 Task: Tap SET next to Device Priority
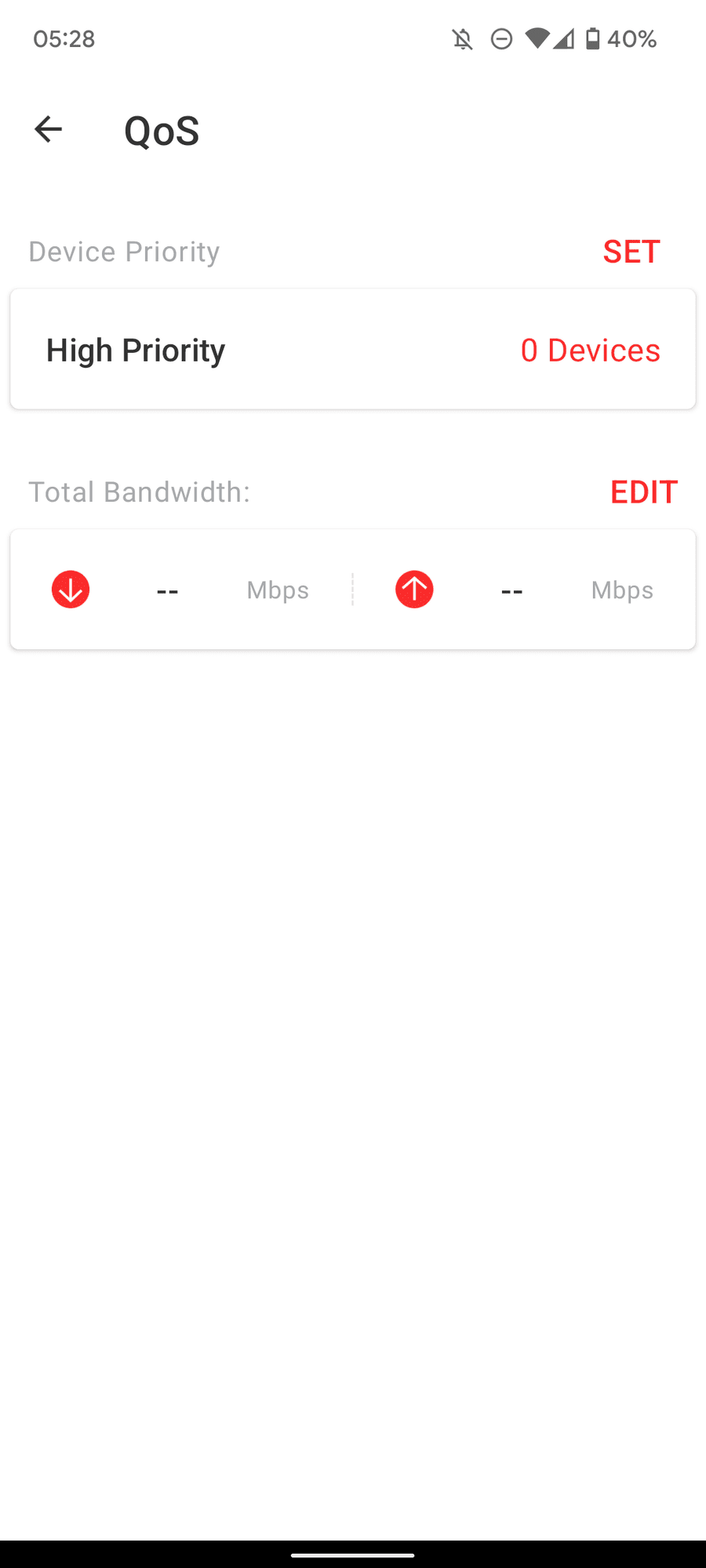pyautogui.click(x=631, y=252)
